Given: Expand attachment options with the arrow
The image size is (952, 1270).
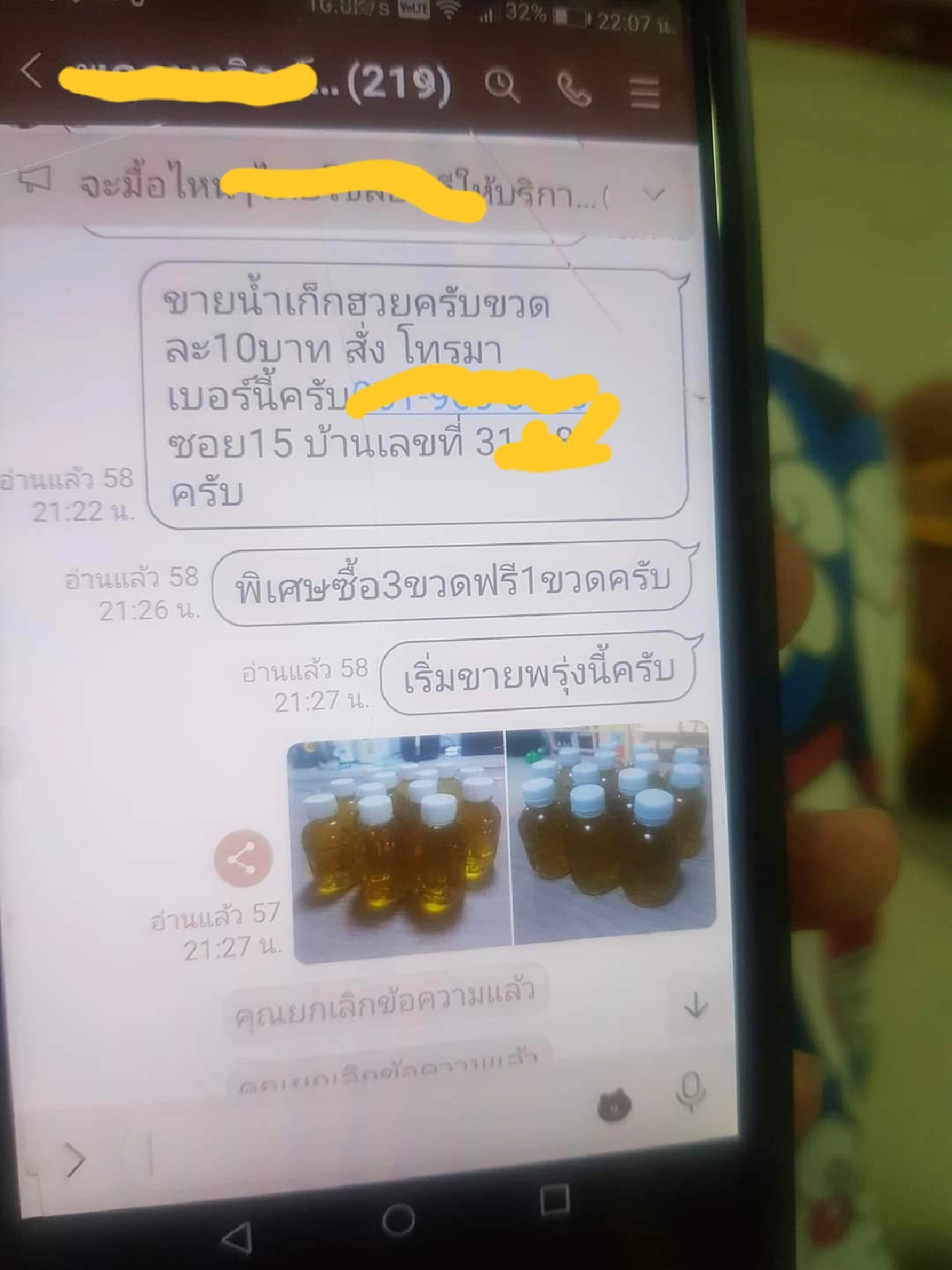Looking at the screenshot, I should (x=75, y=1160).
